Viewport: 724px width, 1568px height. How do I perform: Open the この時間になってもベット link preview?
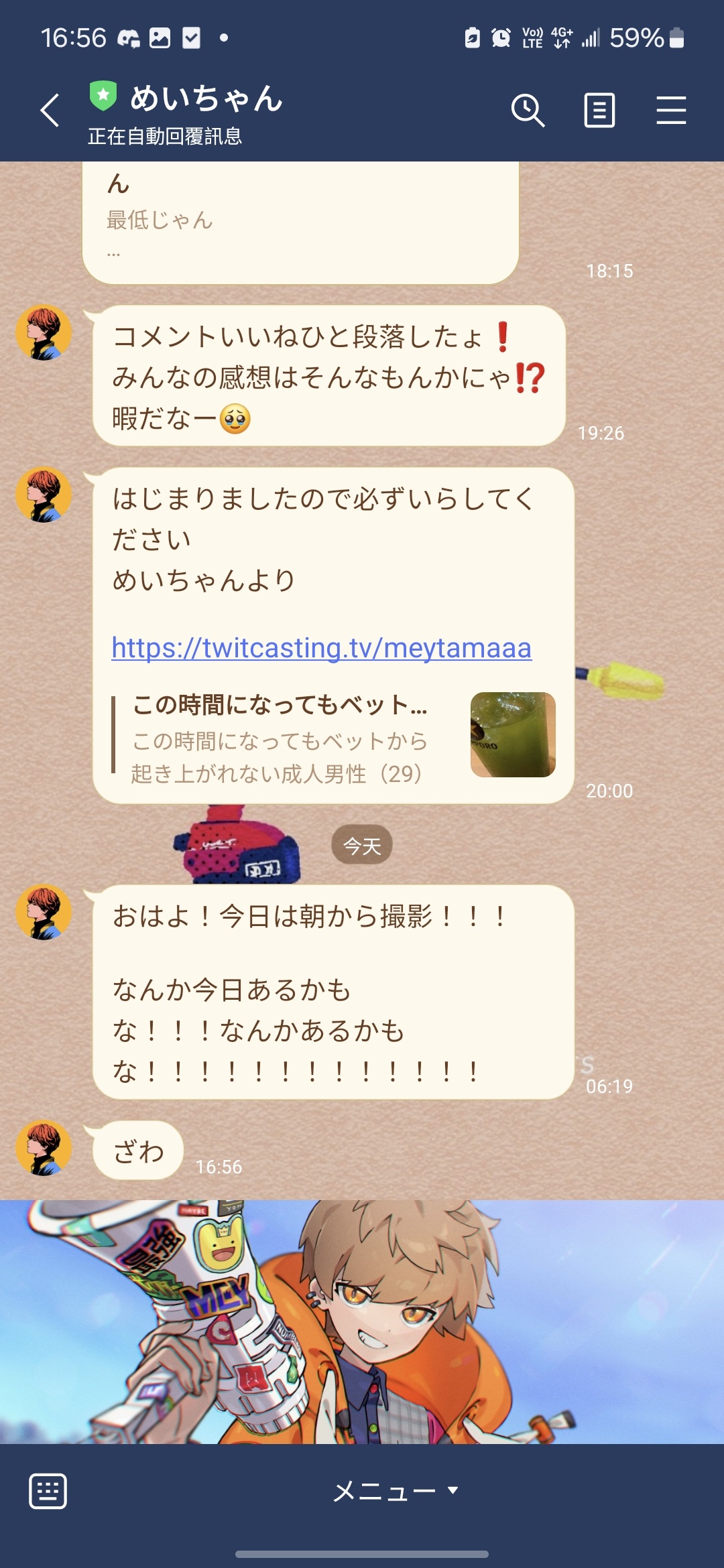pyautogui.click(x=333, y=736)
